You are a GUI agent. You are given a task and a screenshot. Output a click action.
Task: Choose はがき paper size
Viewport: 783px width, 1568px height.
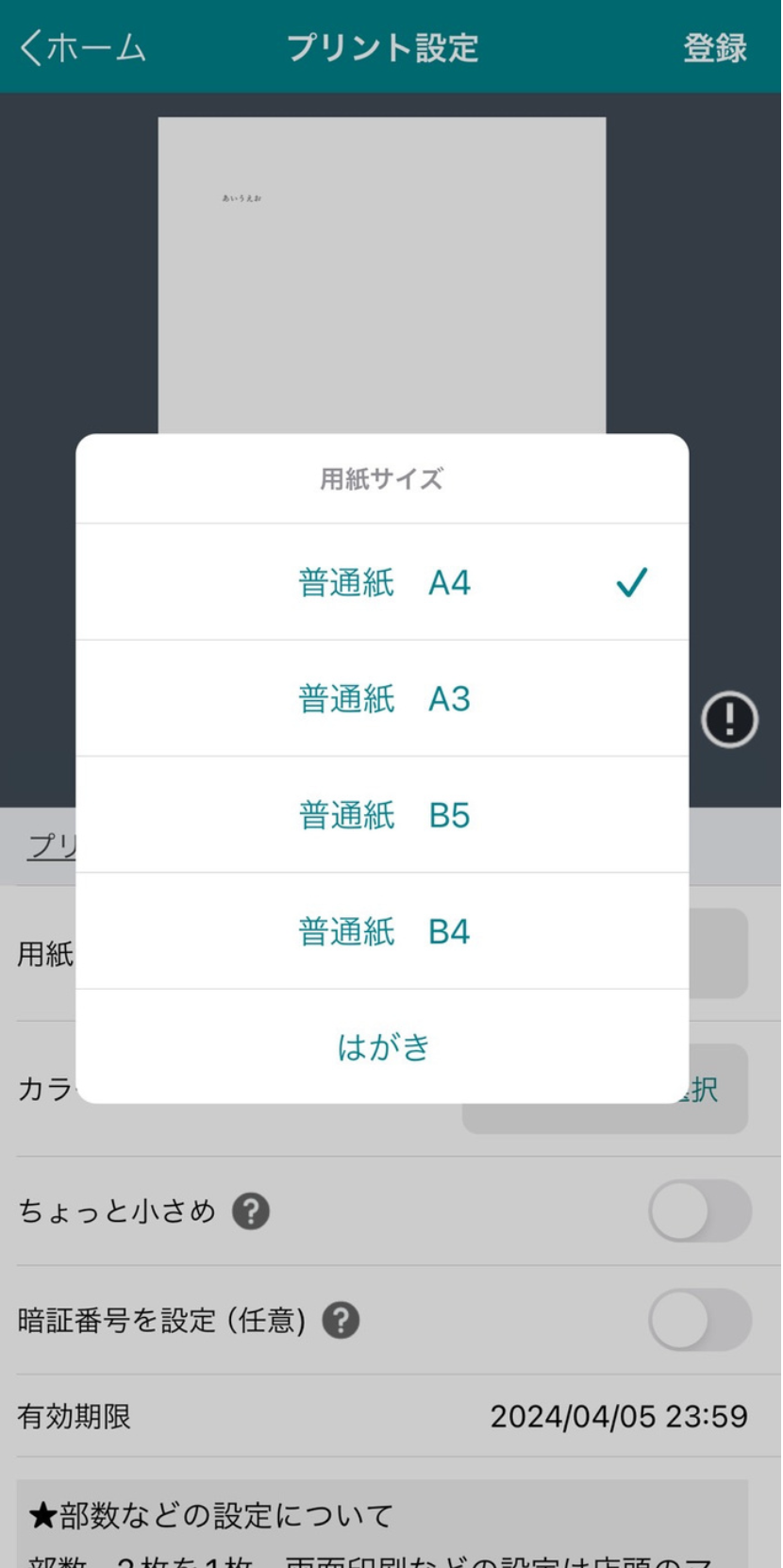(382, 1046)
